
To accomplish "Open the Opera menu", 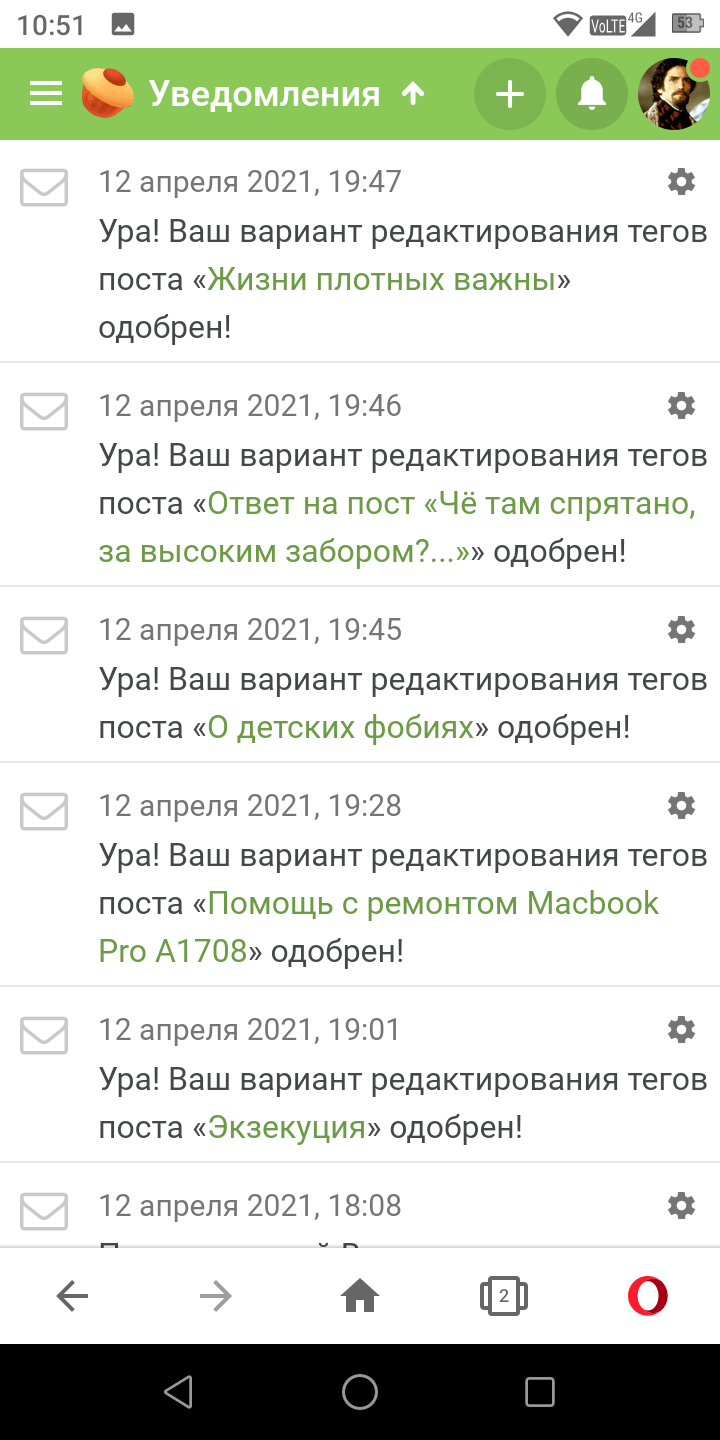I will [648, 1297].
